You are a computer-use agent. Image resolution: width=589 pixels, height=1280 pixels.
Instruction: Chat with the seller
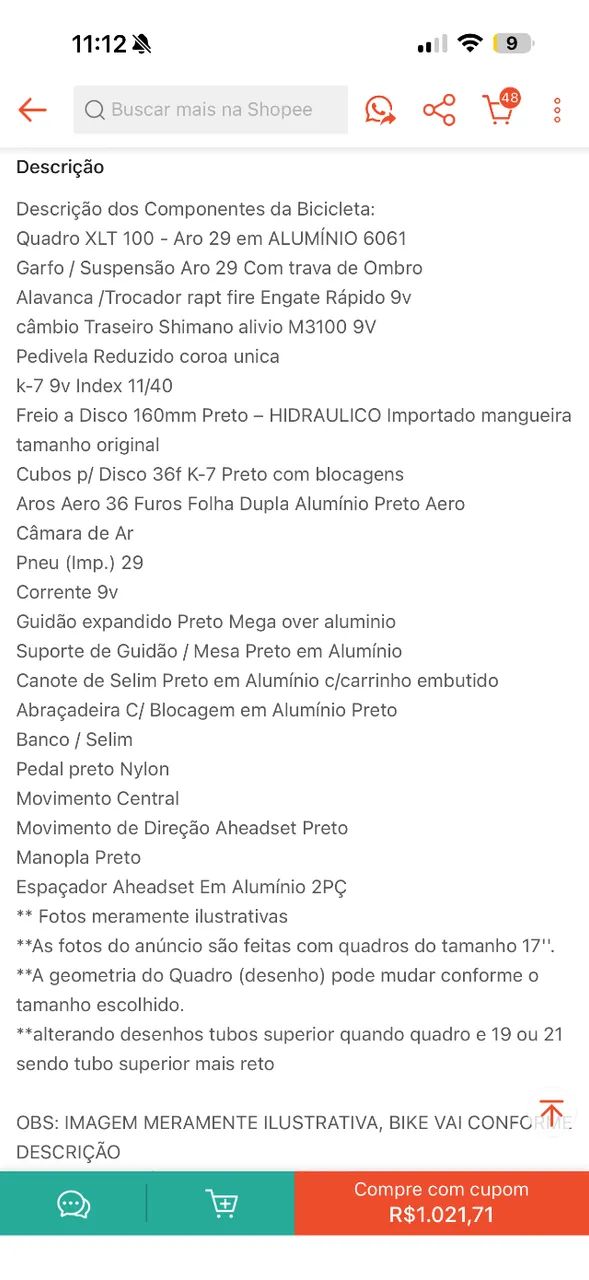click(73, 1203)
